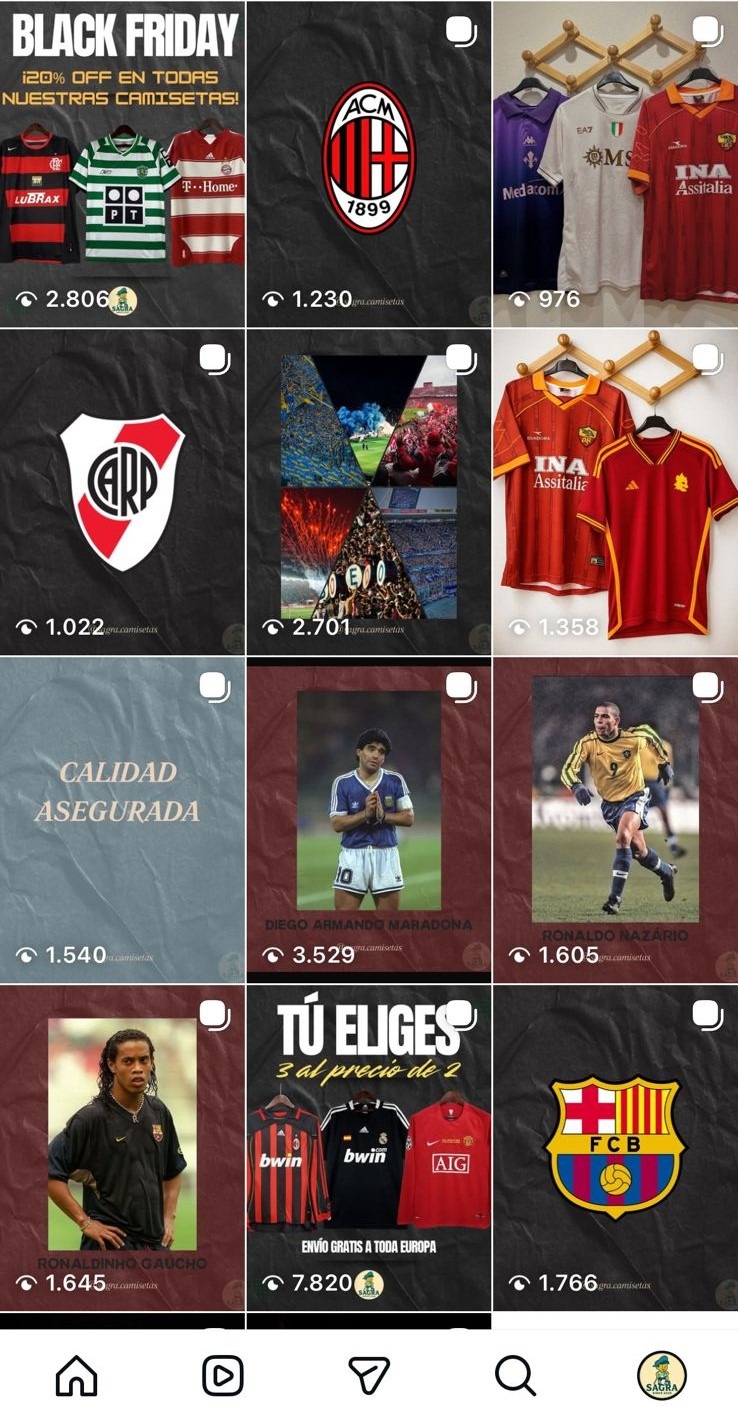This screenshot has height=1406, width=738.
Task: Open the Tú Eliges 3 for 2 post
Action: [368, 1147]
